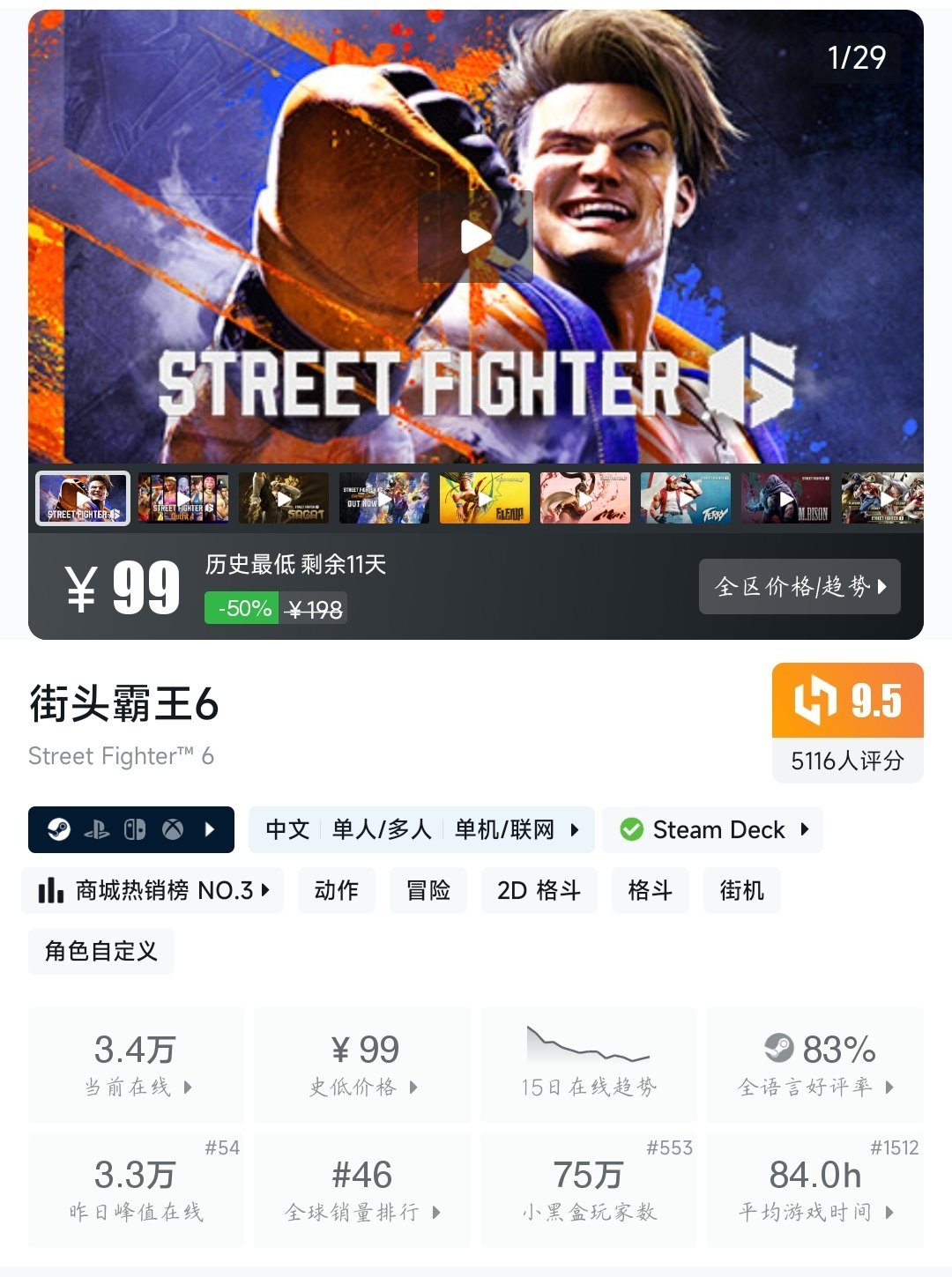Play the Street Fighter 6 trailer video
The width and height of the screenshot is (952, 1277).
point(475,236)
